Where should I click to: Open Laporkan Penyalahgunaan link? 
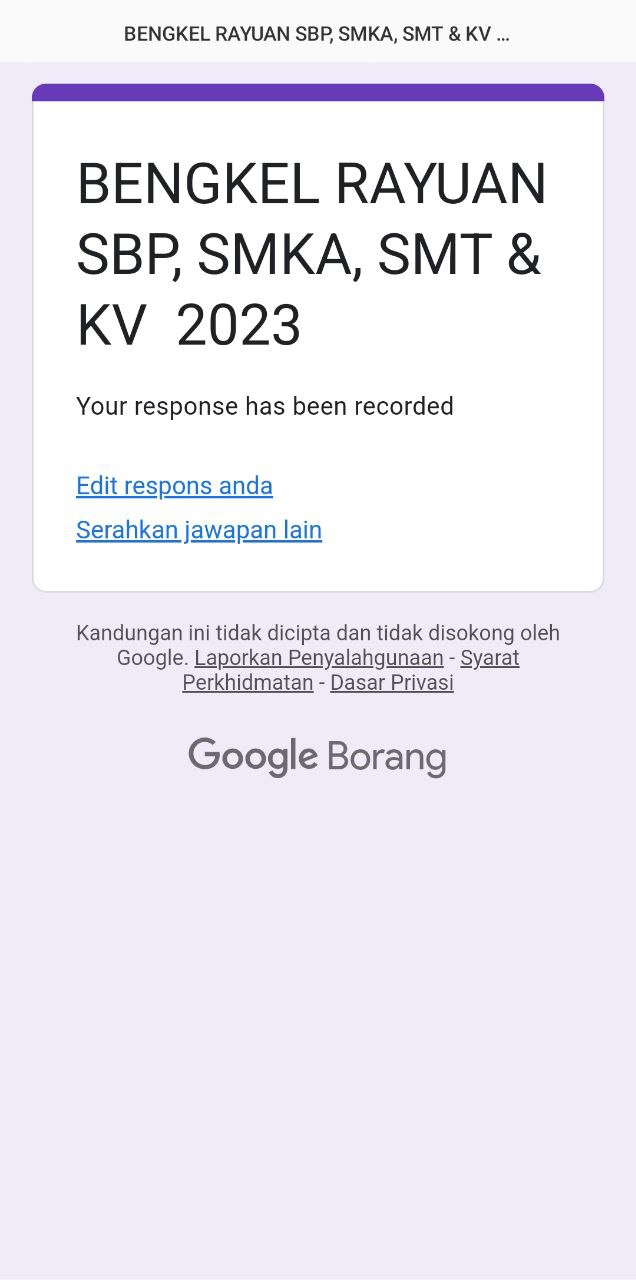coord(318,658)
